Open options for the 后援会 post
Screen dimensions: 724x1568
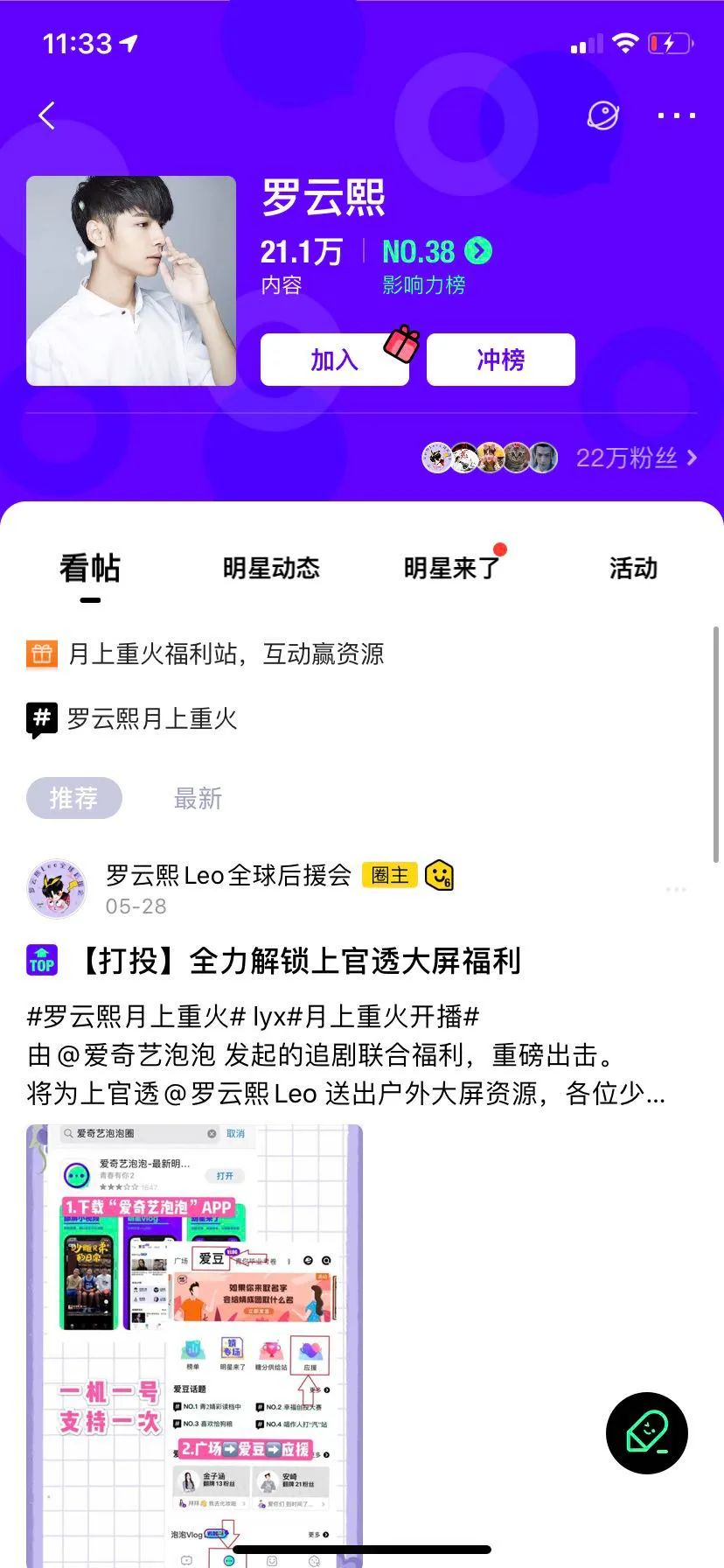676,889
